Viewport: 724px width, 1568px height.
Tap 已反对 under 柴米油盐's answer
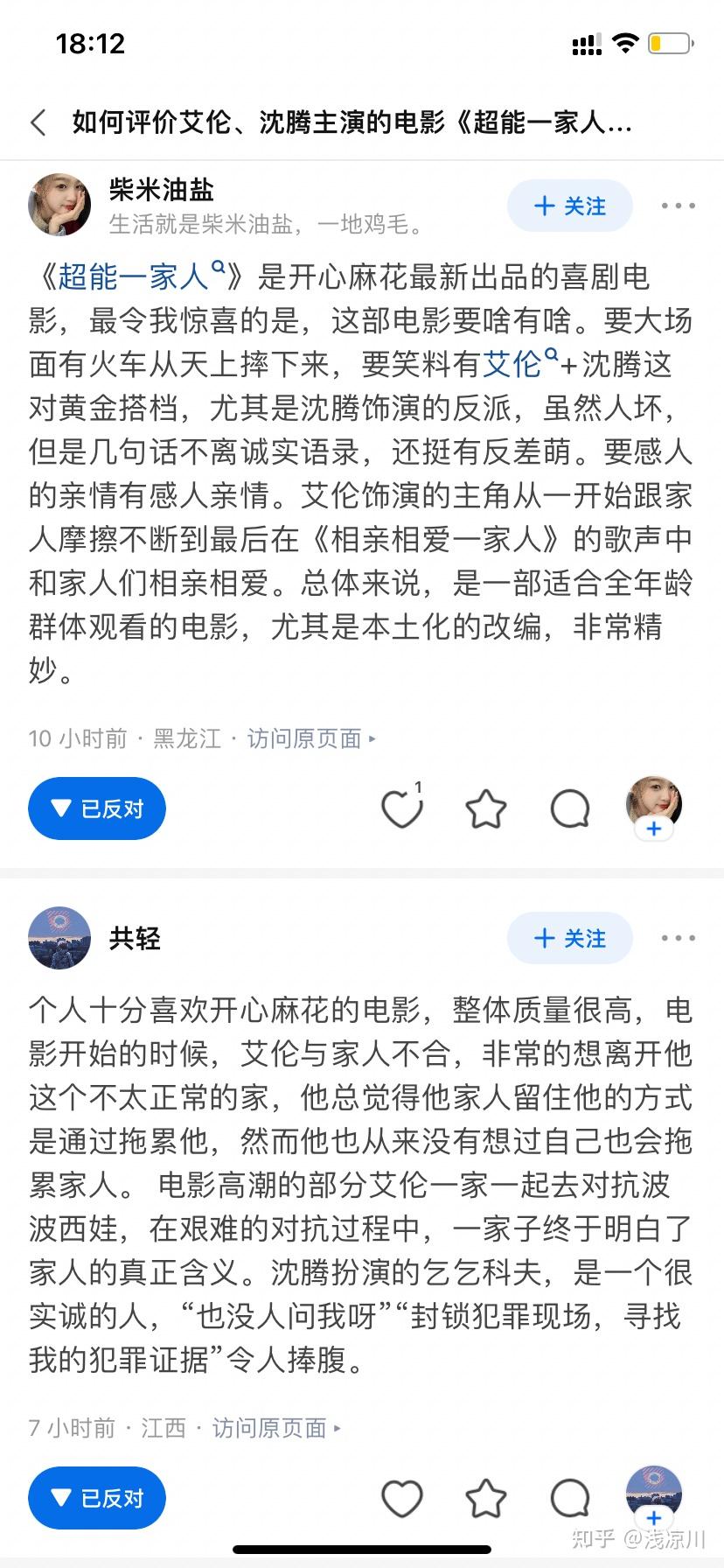coord(97,808)
